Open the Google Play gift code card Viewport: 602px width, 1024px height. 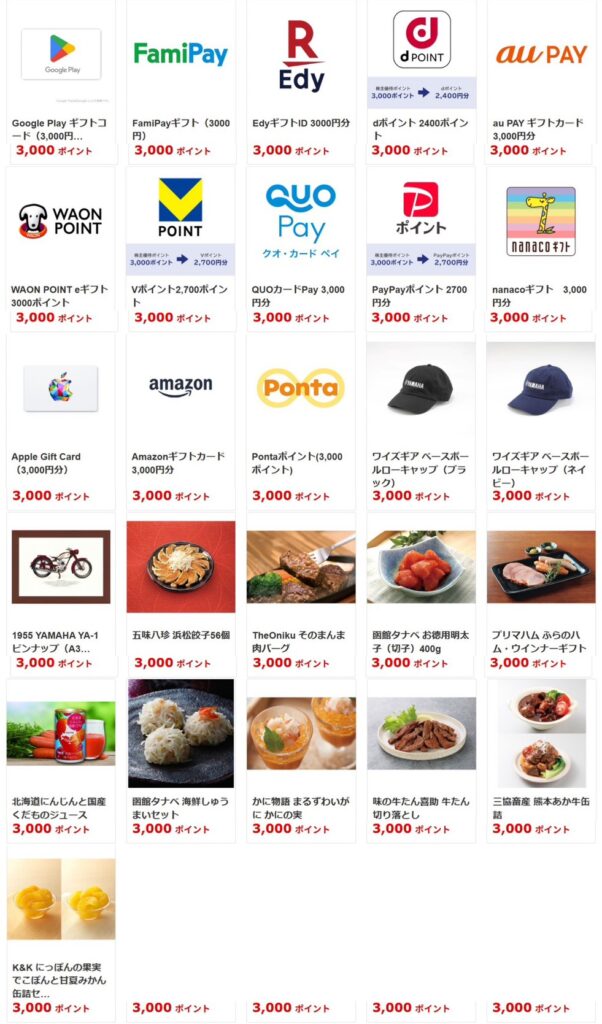coord(61,55)
